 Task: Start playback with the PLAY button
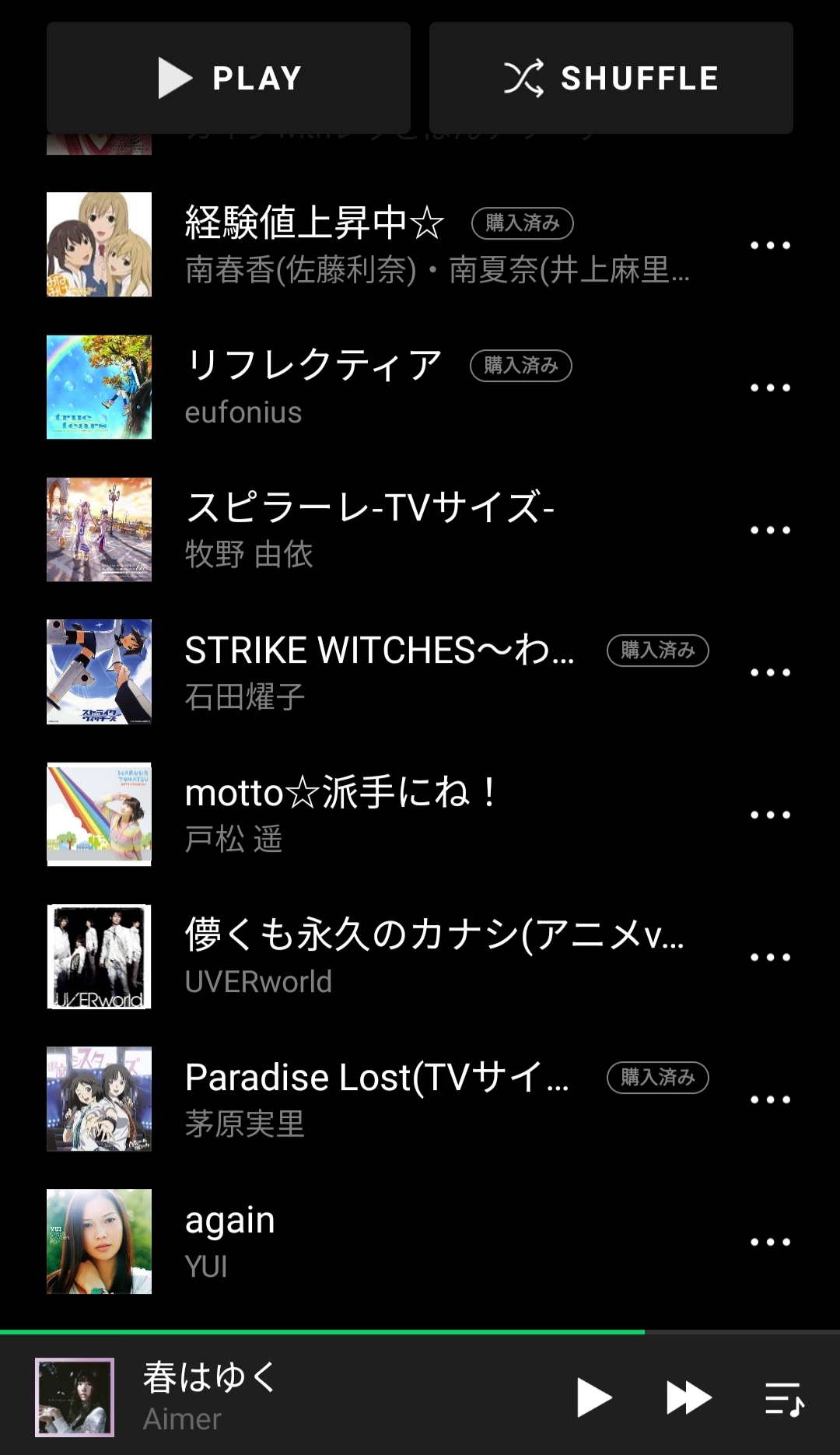pos(229,78)
